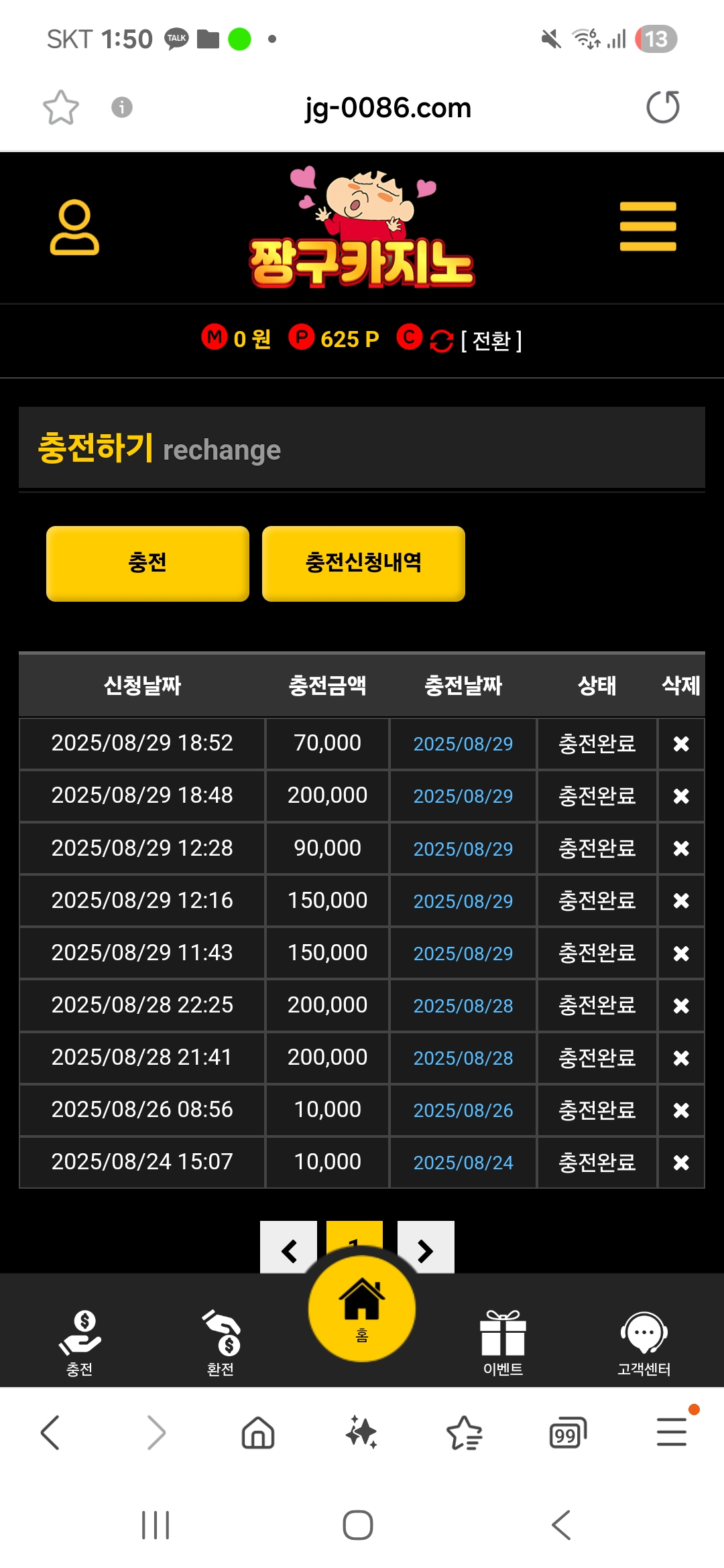724x1568 pixels.
Task: Open 충전신청내역 history
Action: click(363, 563)
